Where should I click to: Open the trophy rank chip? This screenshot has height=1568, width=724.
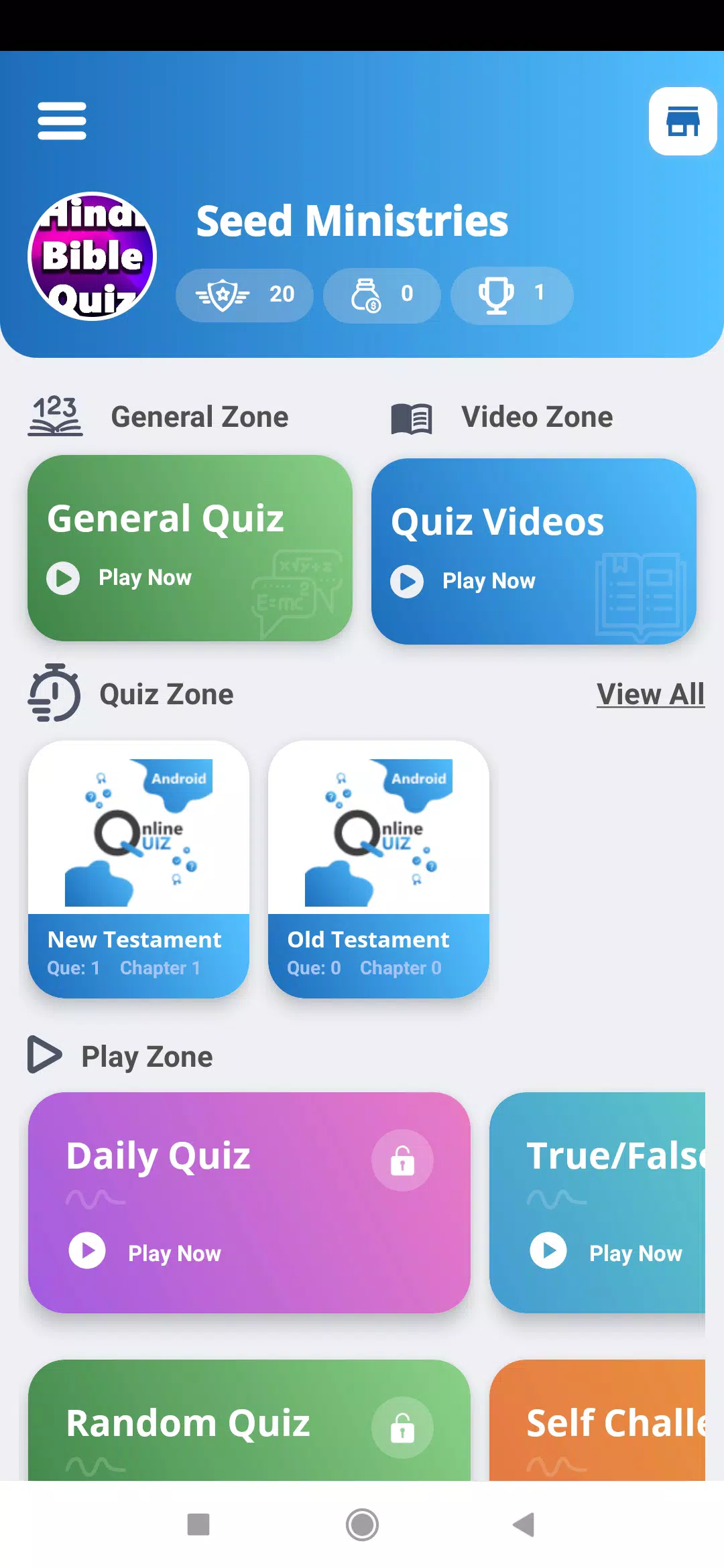click(x=511, y=295)
